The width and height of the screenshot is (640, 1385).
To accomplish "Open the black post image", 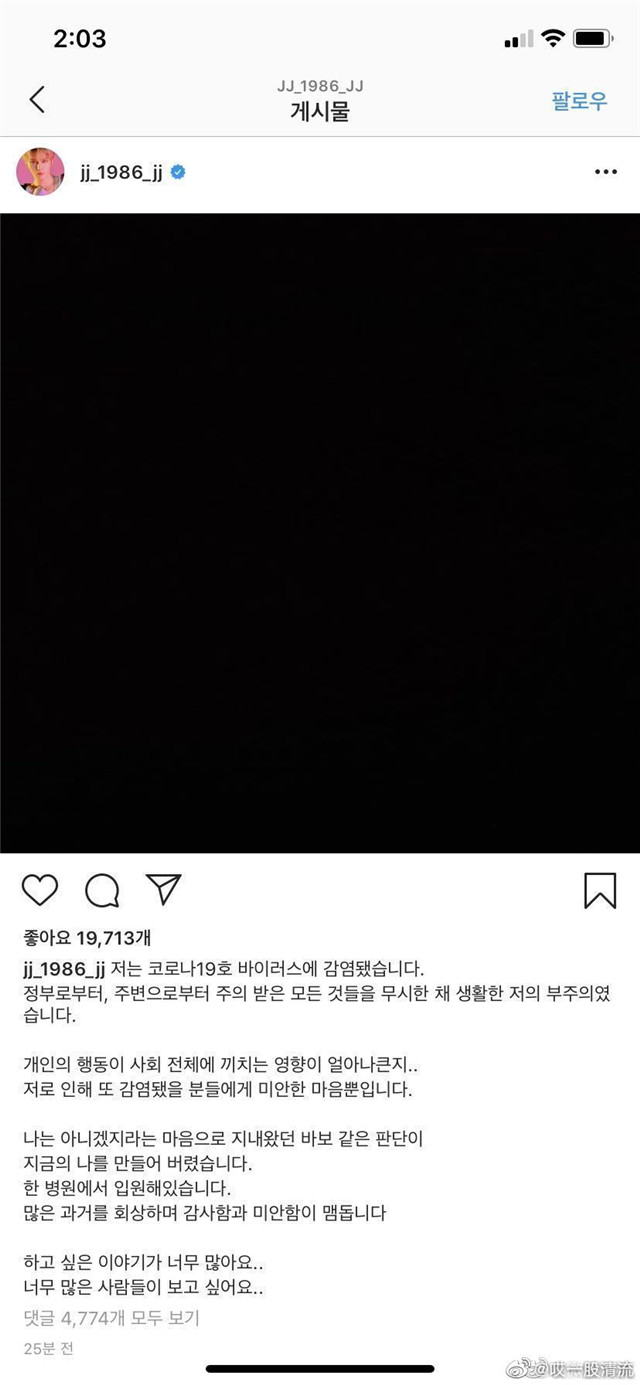I will coord(320,532).
